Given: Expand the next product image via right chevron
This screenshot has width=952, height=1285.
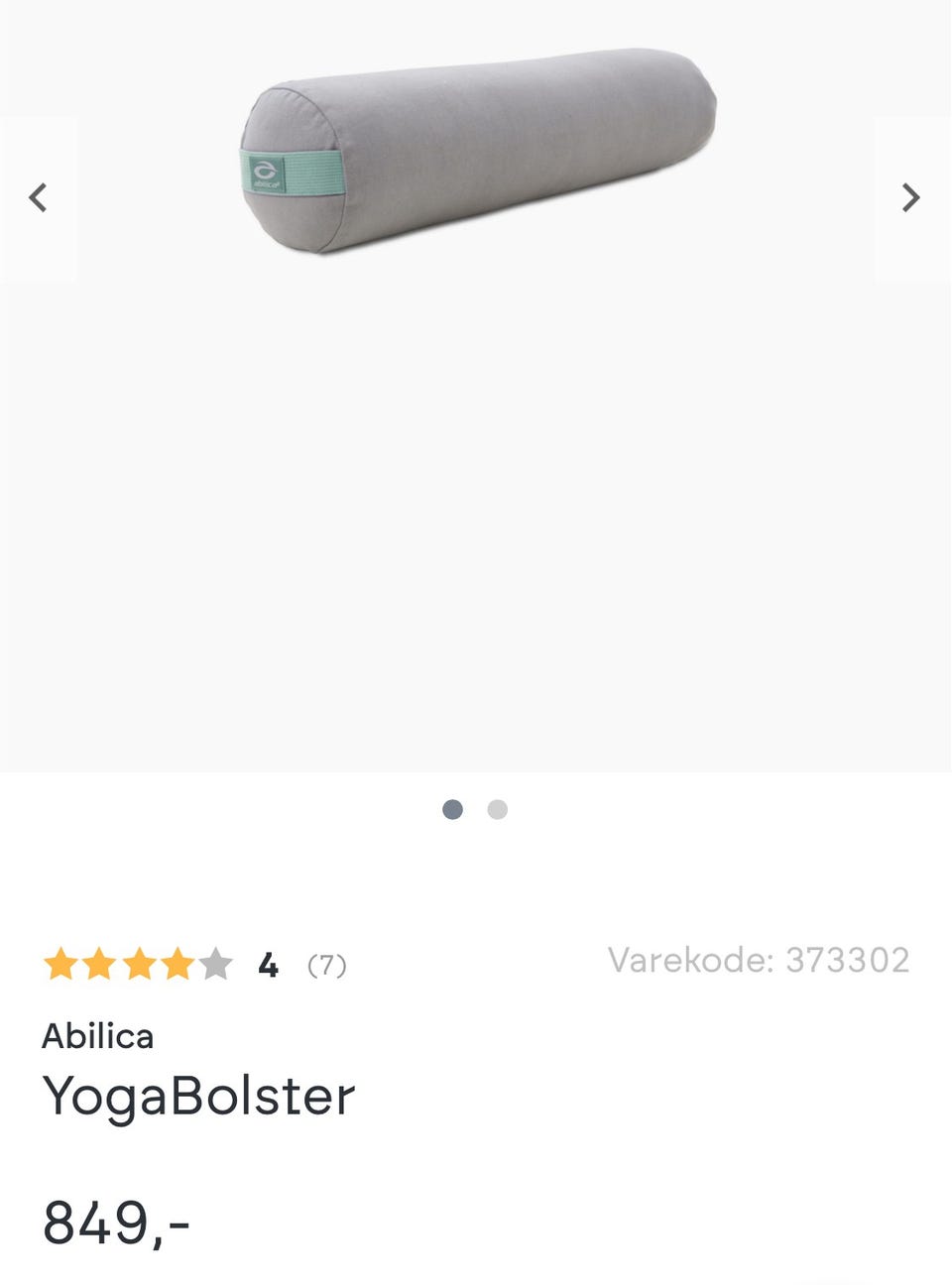Looking at the screenshot, I should [909, 197].
